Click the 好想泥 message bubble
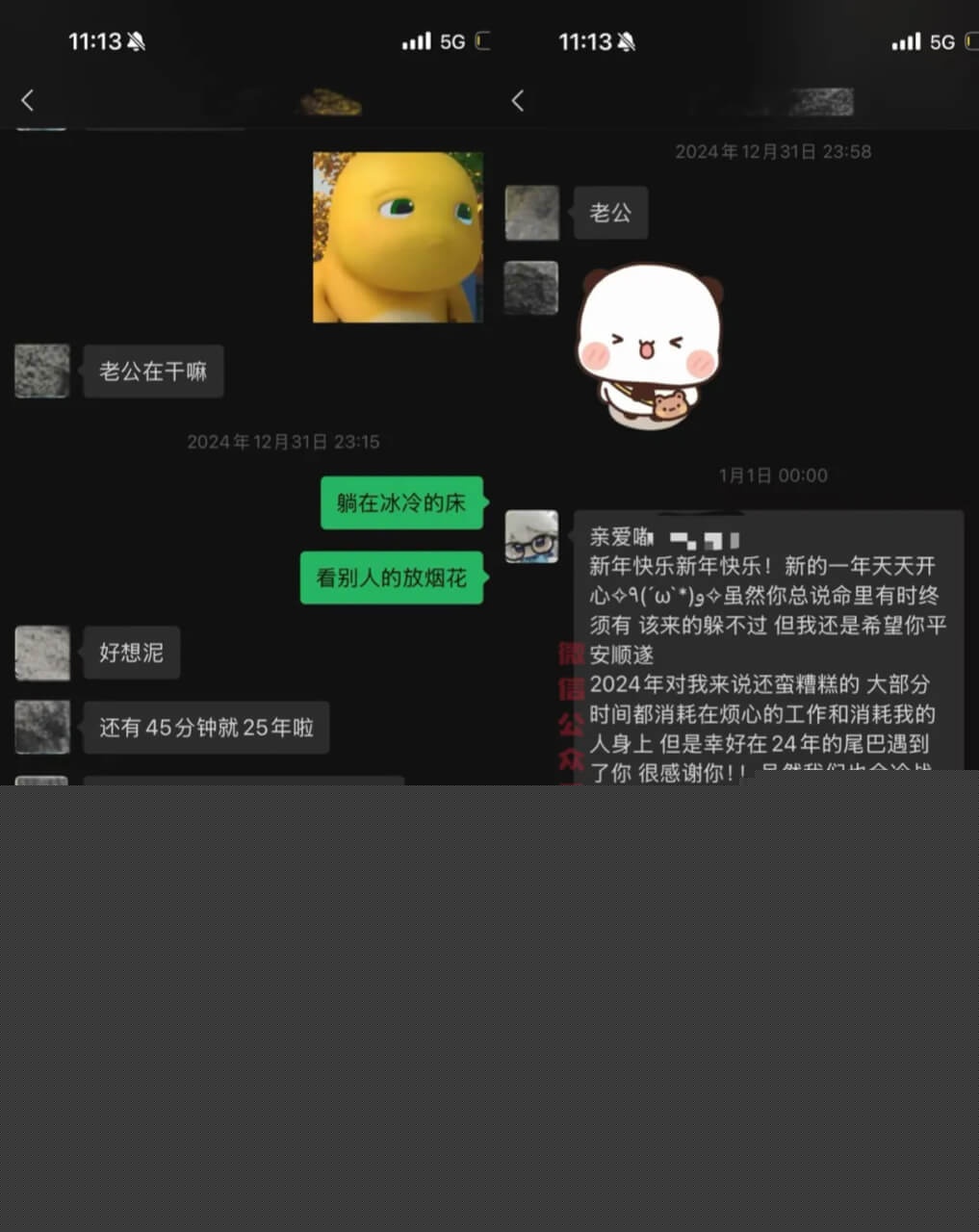 coord(131,653)
